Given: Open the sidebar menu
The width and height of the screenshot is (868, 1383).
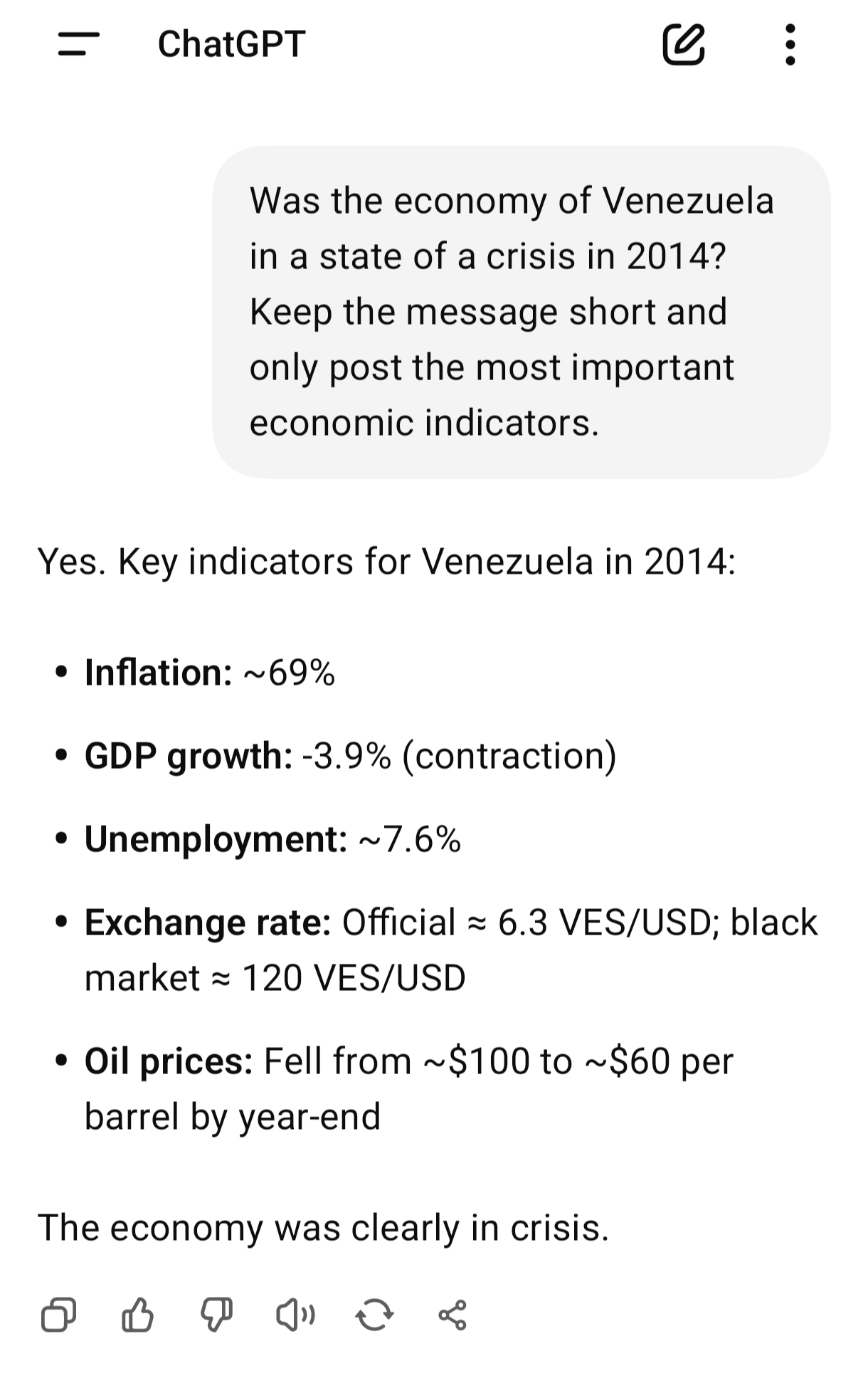Looking at the screenshot, I should pyautogui.click(x=78, y=43).
